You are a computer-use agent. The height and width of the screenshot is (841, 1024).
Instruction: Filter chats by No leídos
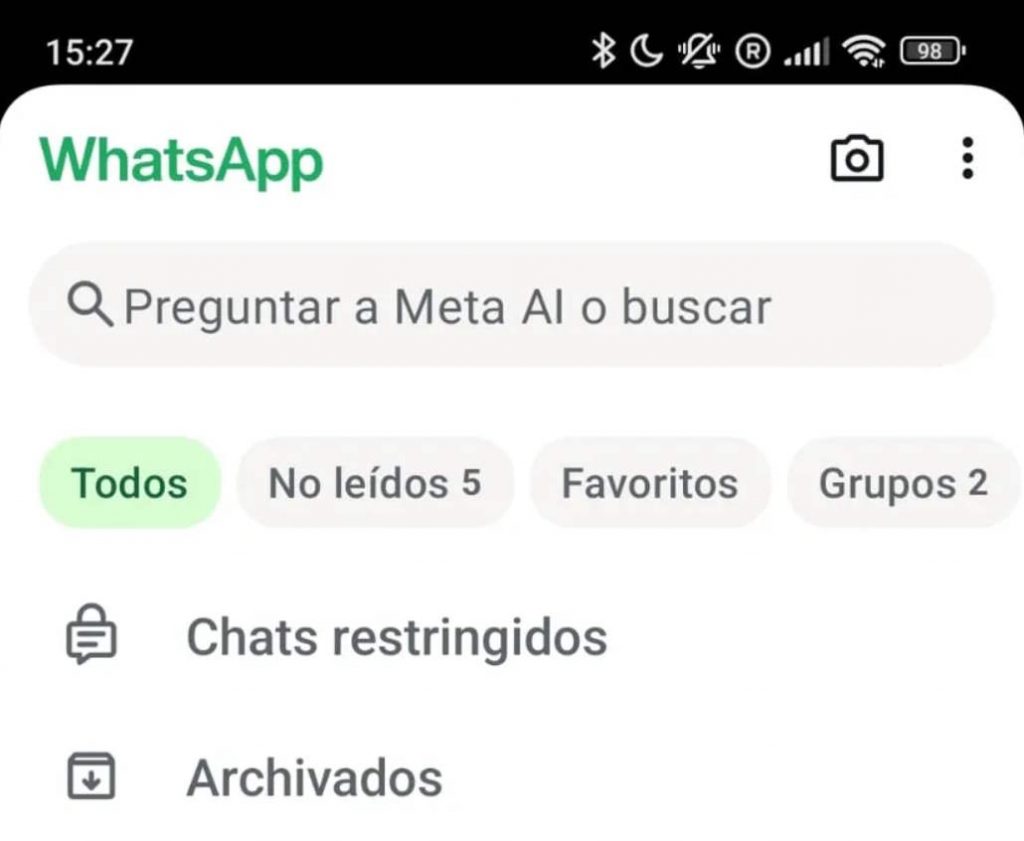(374, 483)
